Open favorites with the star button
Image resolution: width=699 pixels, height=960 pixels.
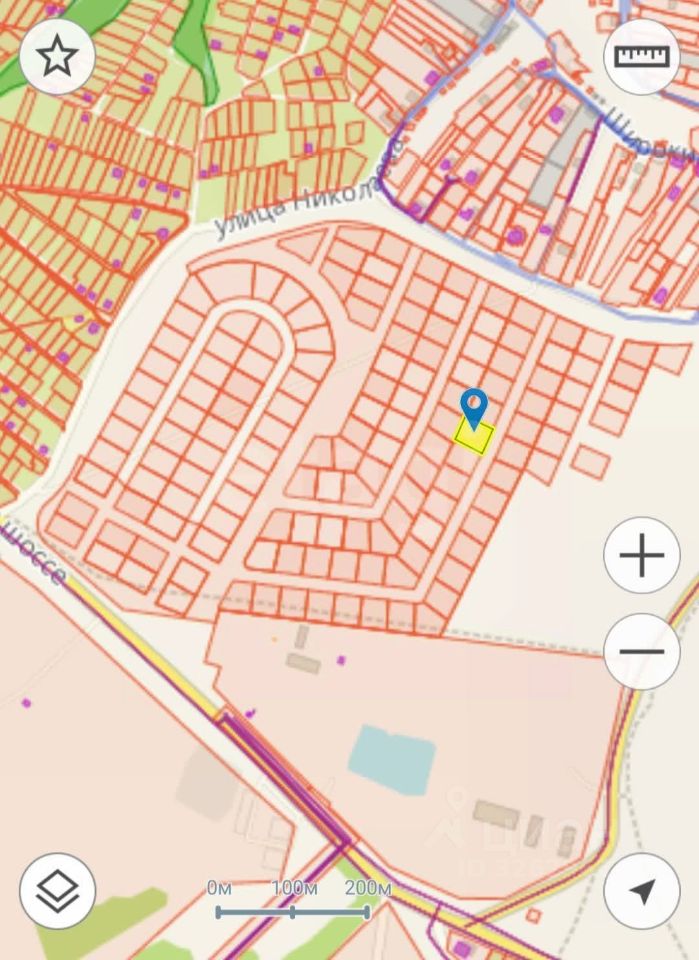[x=57, y=57]
